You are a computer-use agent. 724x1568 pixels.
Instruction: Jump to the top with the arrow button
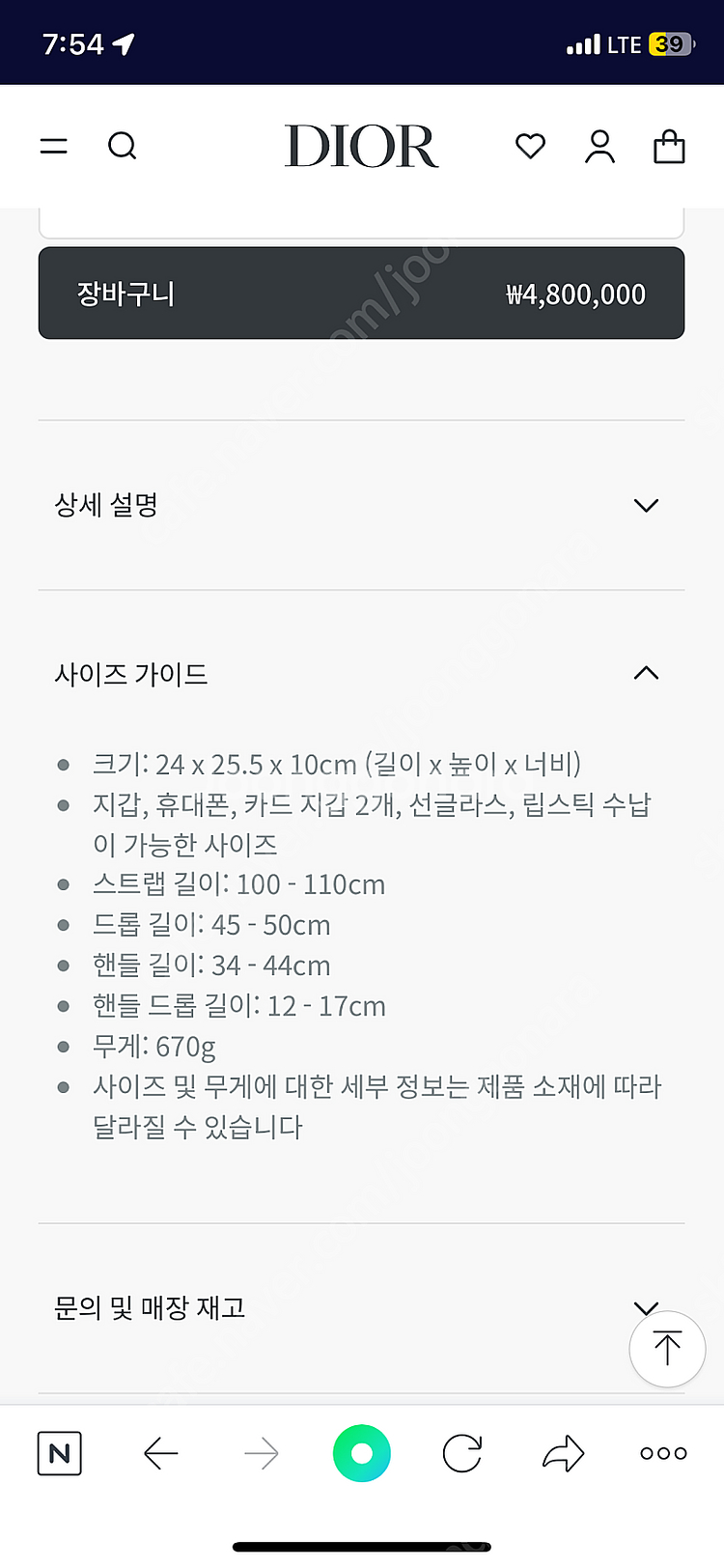667,1348
